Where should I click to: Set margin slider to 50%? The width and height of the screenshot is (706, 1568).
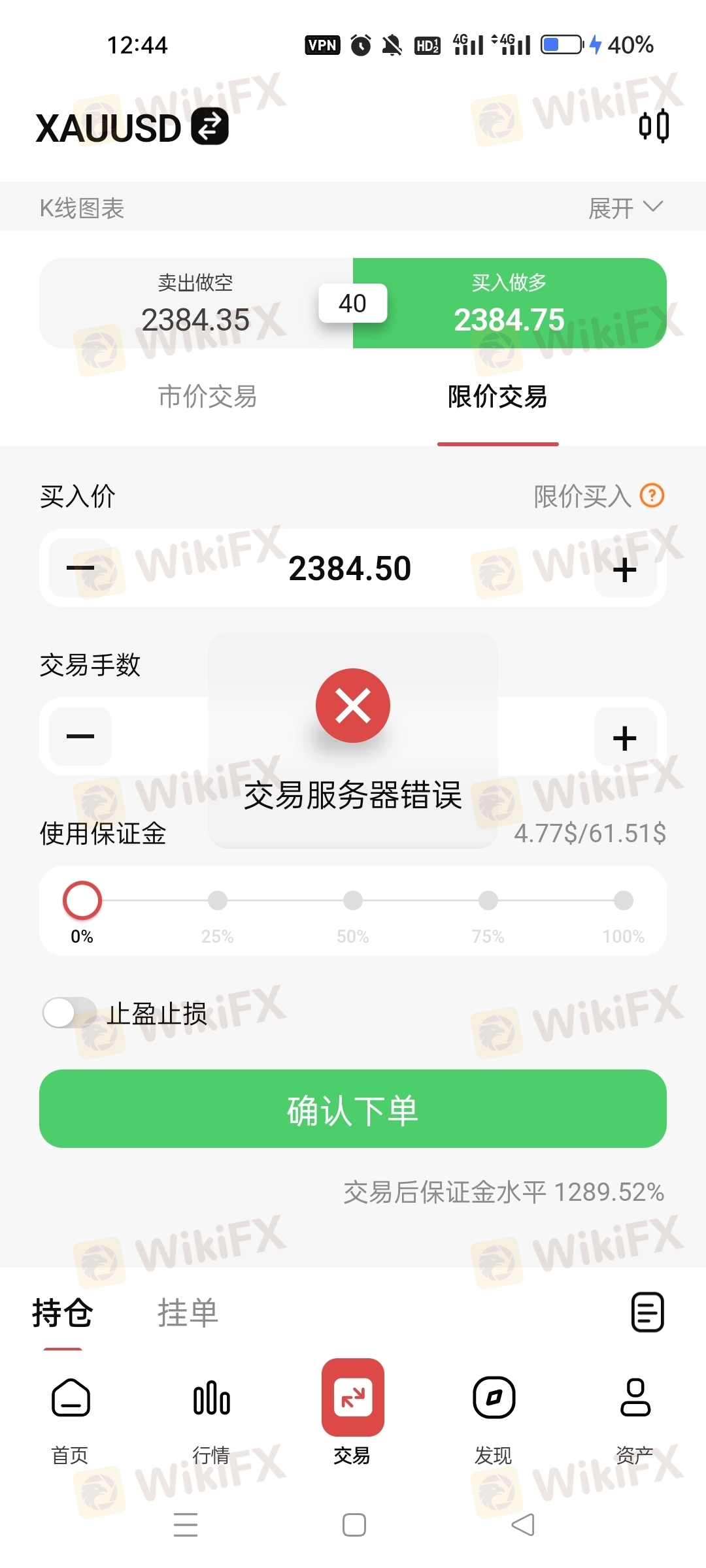coord(353,900)
